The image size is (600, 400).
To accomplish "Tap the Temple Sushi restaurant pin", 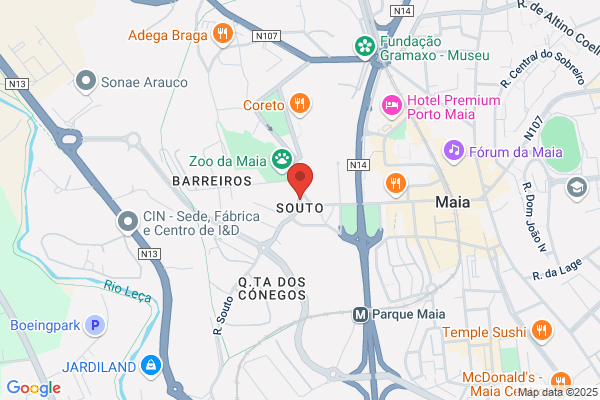I will (x=541, y=331).
